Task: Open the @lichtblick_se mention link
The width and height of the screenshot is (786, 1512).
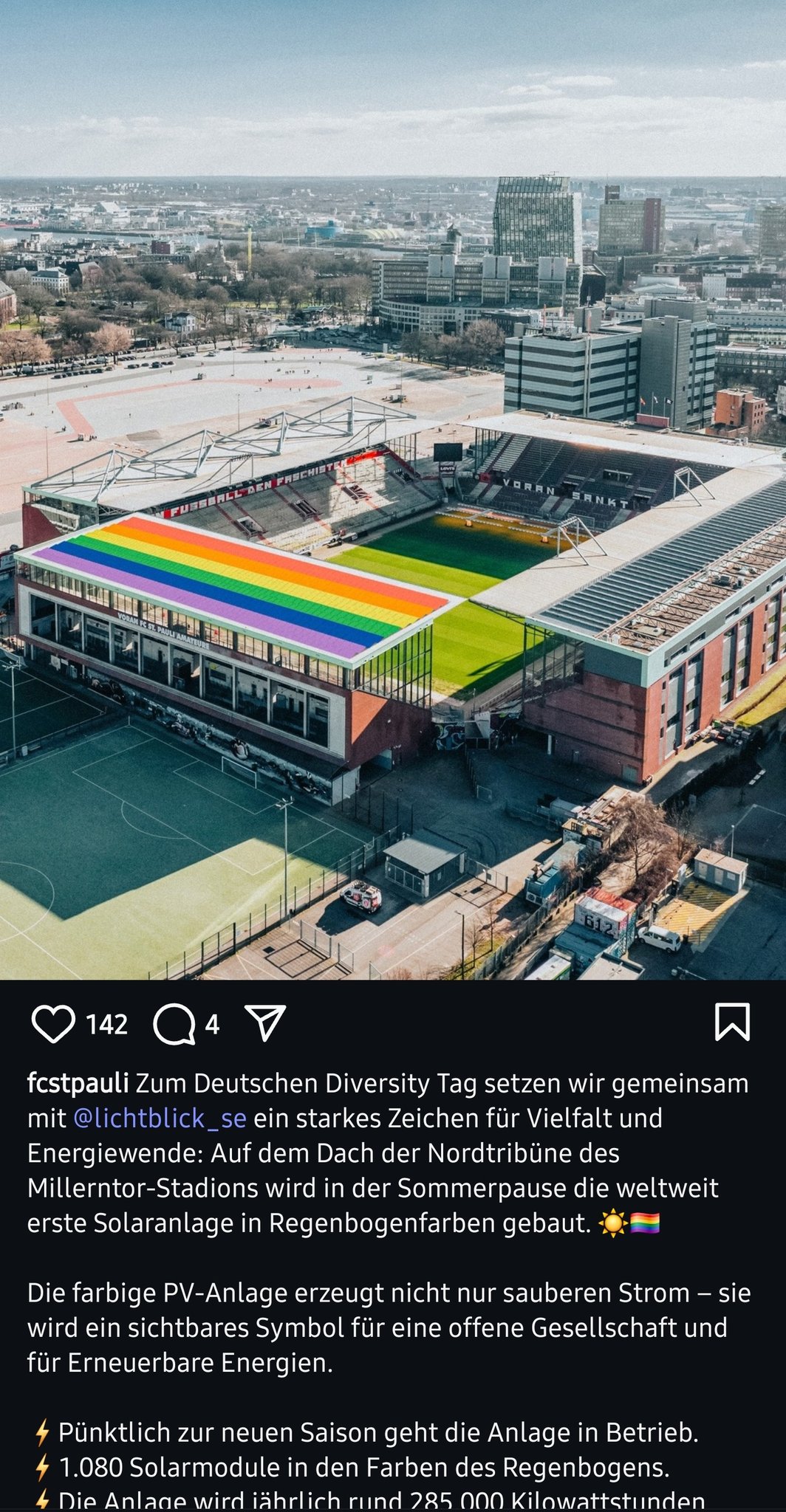Action: [160, 1118]
